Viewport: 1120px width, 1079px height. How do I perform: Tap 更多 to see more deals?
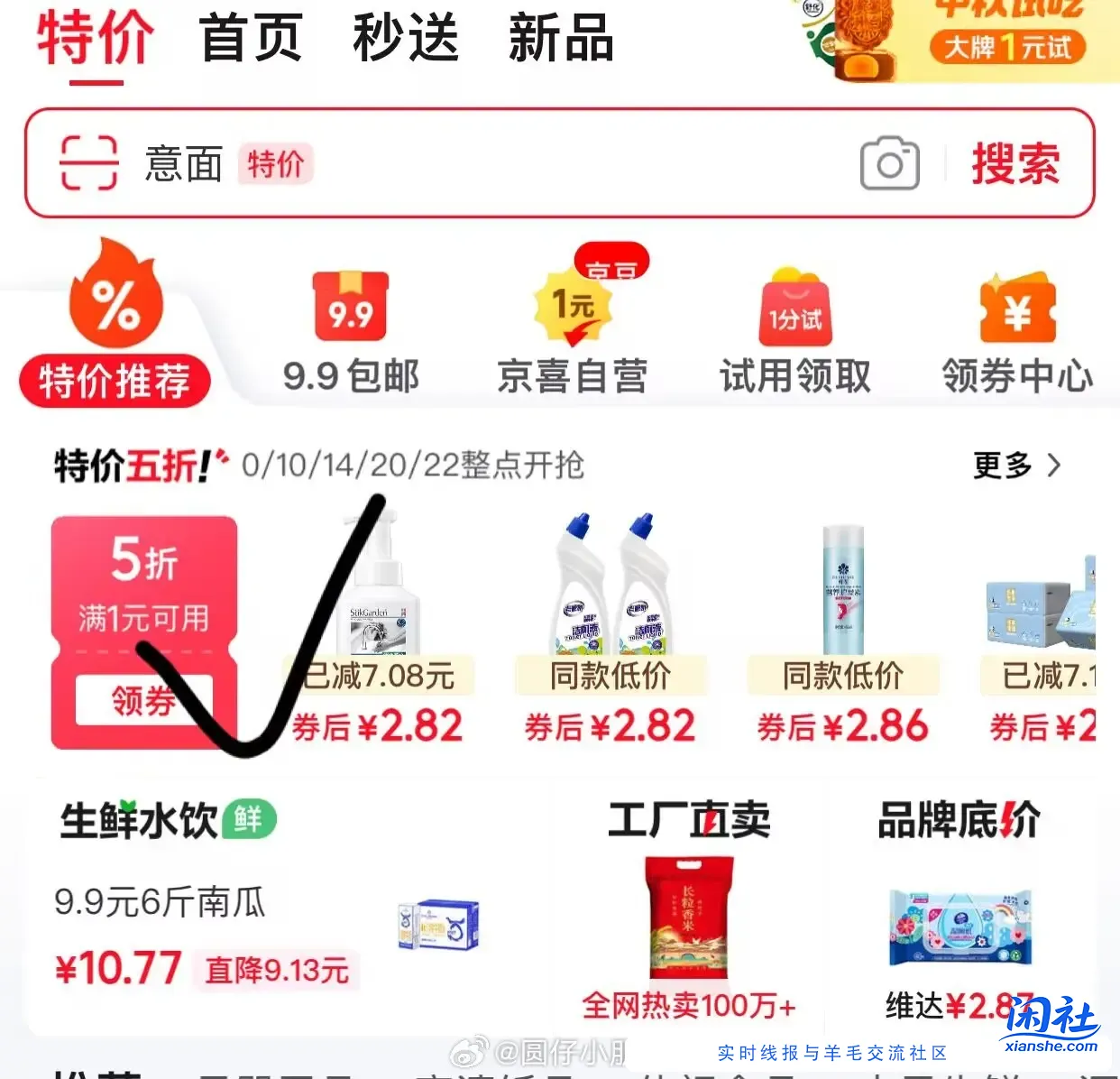[1015, 466]
